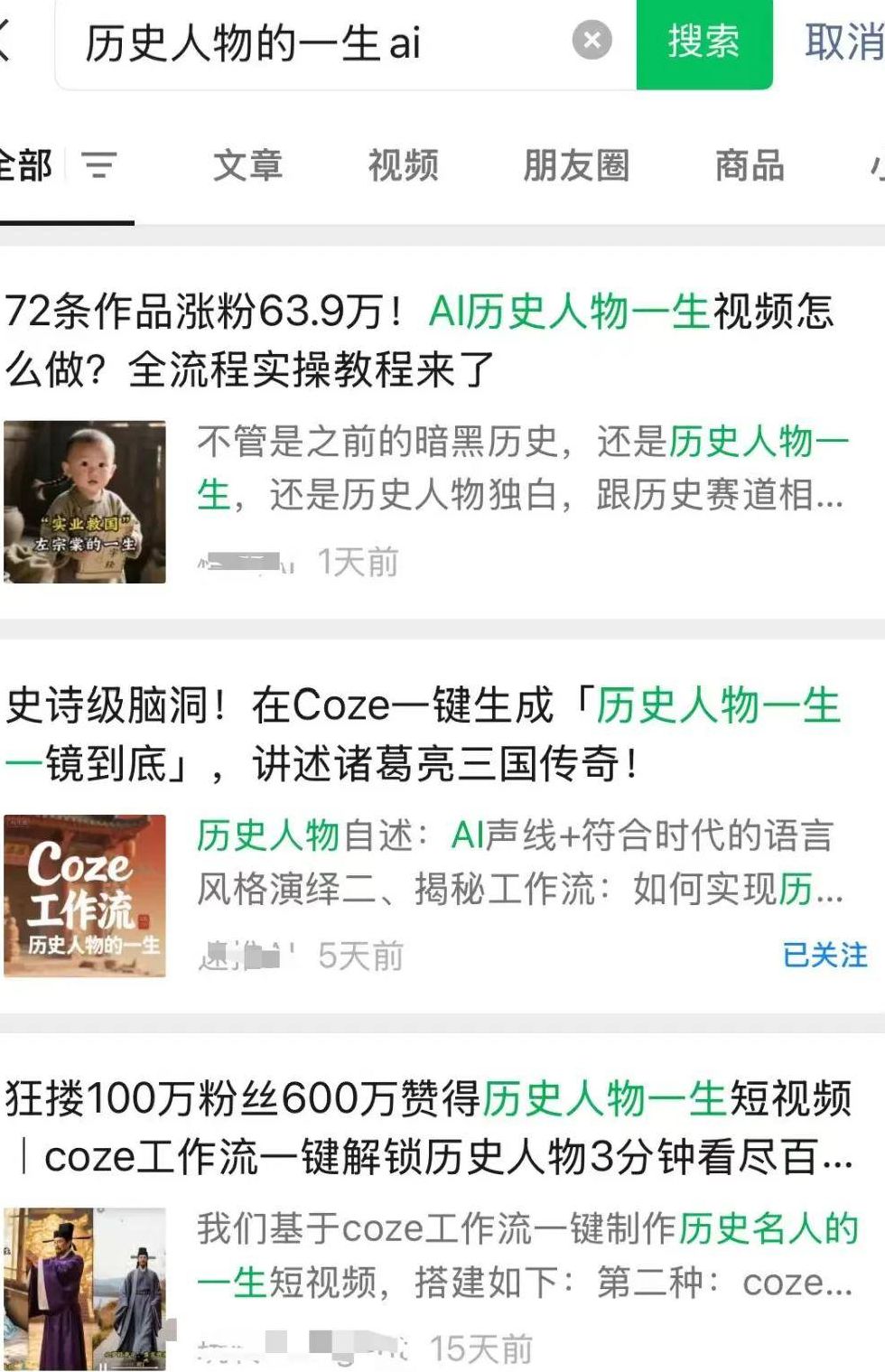Image resolution: width=885 pixels, height=1372 pixels.
Task: Tap the green 搜索 button
Action: point(703,42)
